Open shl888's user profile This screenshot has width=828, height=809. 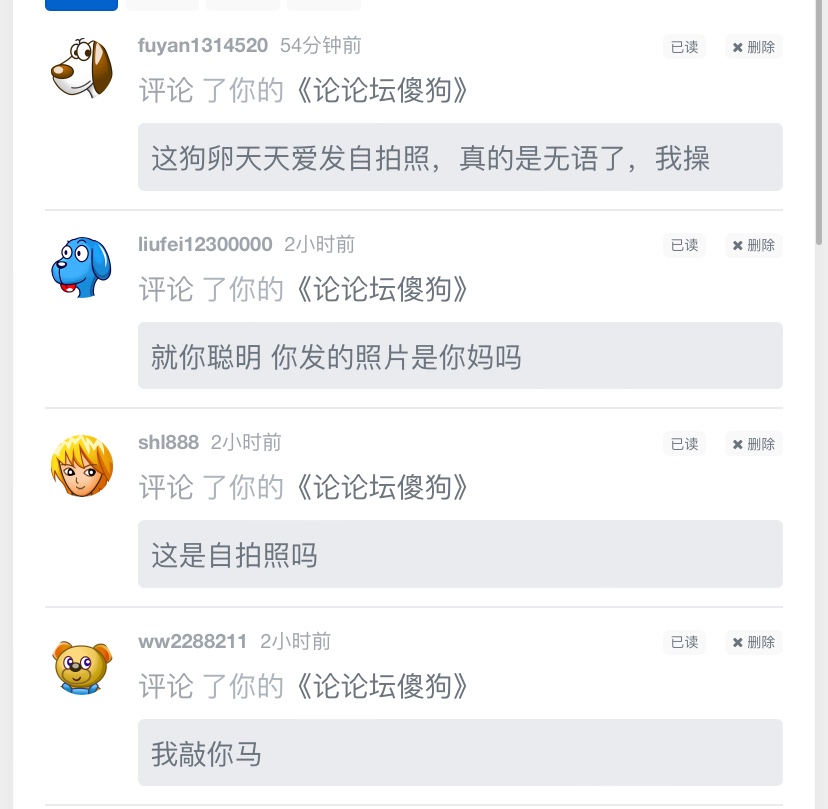[168, 442]
